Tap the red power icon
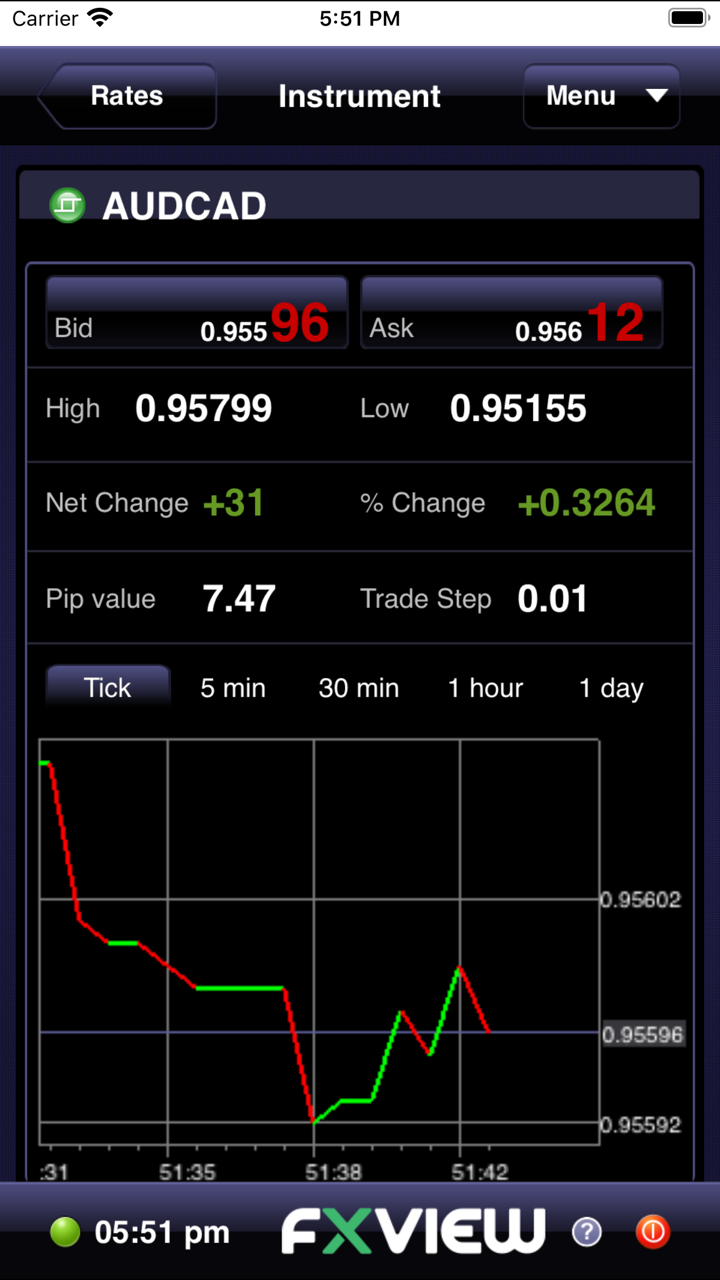 (652, 1232)
